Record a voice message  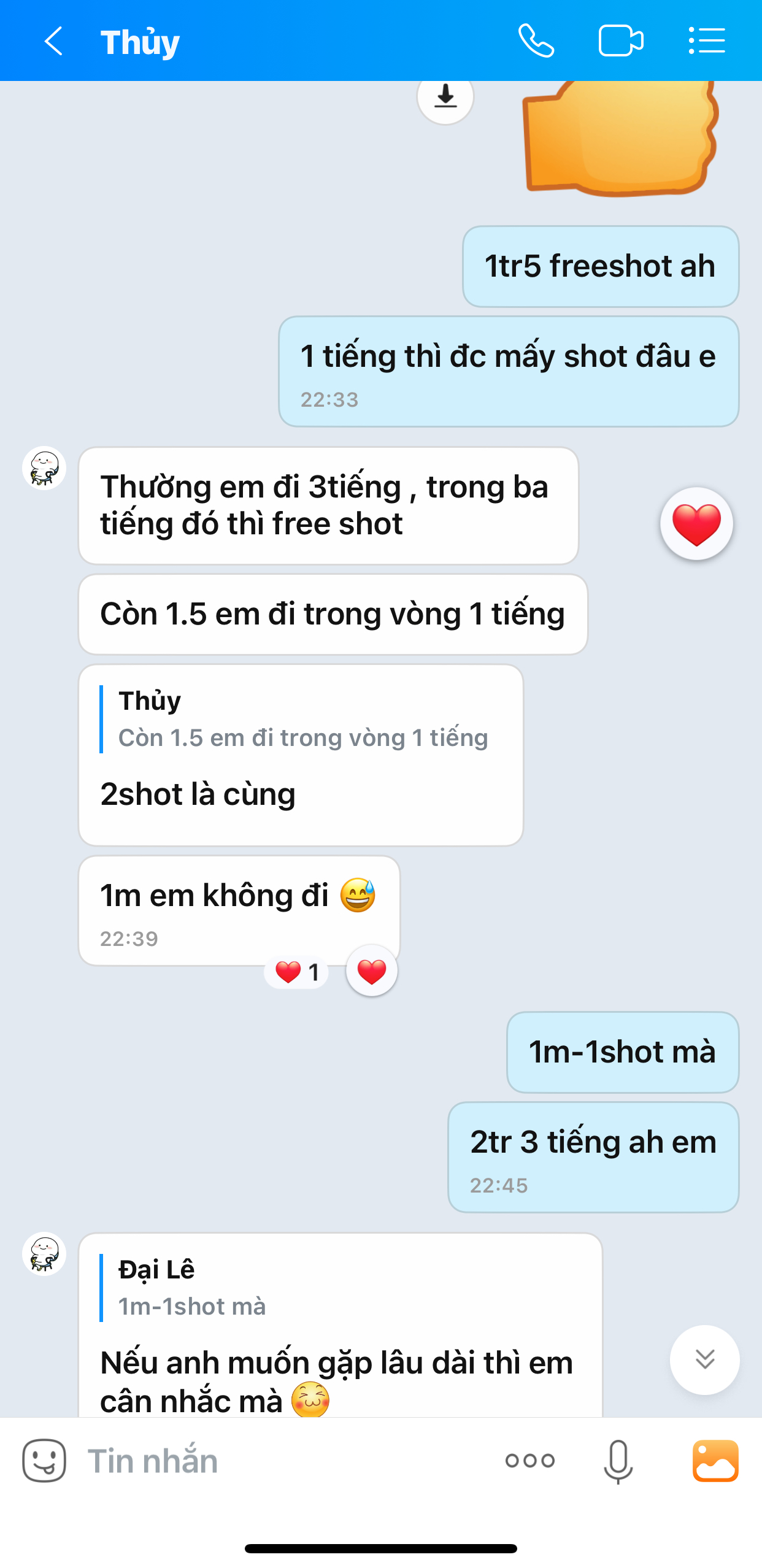click(x=618, y=1460)
